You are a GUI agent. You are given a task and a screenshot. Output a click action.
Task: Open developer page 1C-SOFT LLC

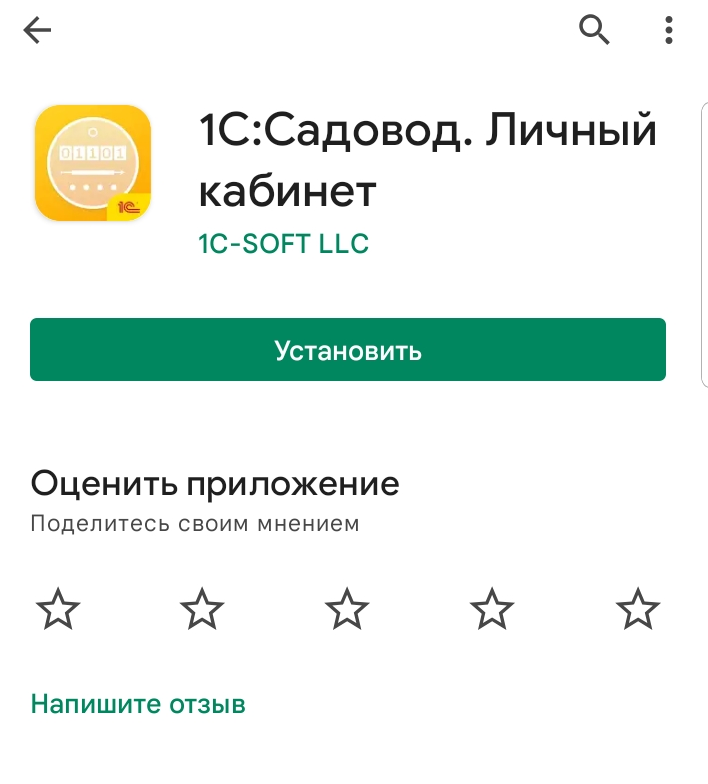(284, 243)
